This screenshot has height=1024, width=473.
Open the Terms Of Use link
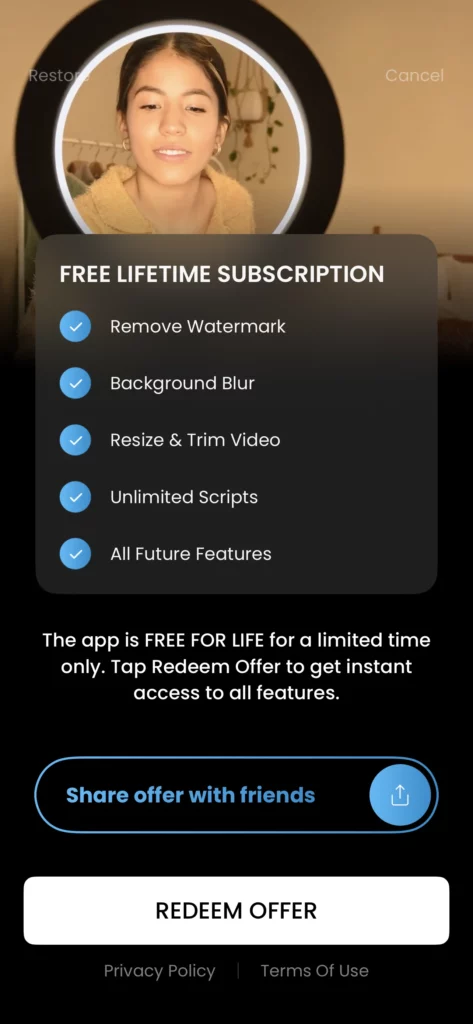click(x=314, y=971)
